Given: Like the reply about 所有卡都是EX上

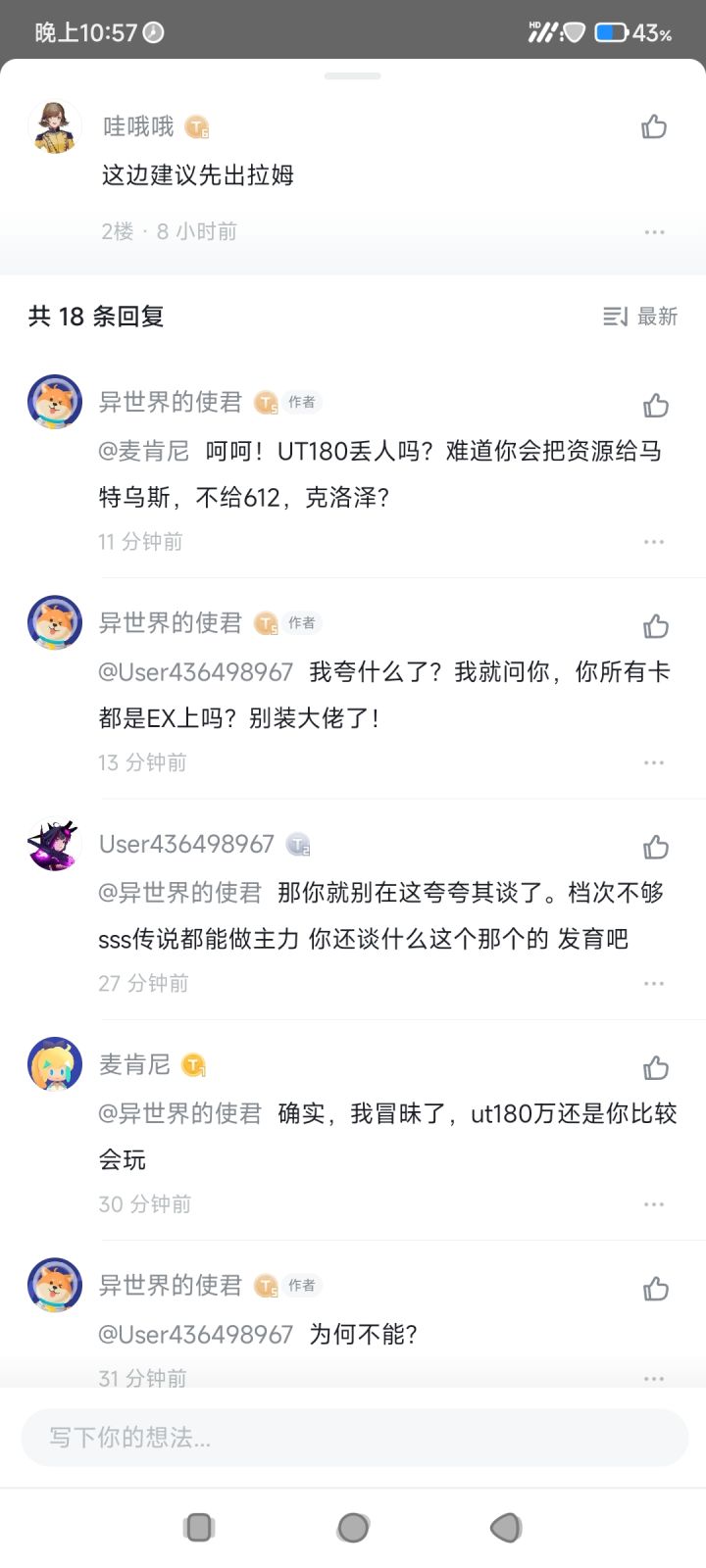Looking at the screenshot, I should (x=655, y=626).
